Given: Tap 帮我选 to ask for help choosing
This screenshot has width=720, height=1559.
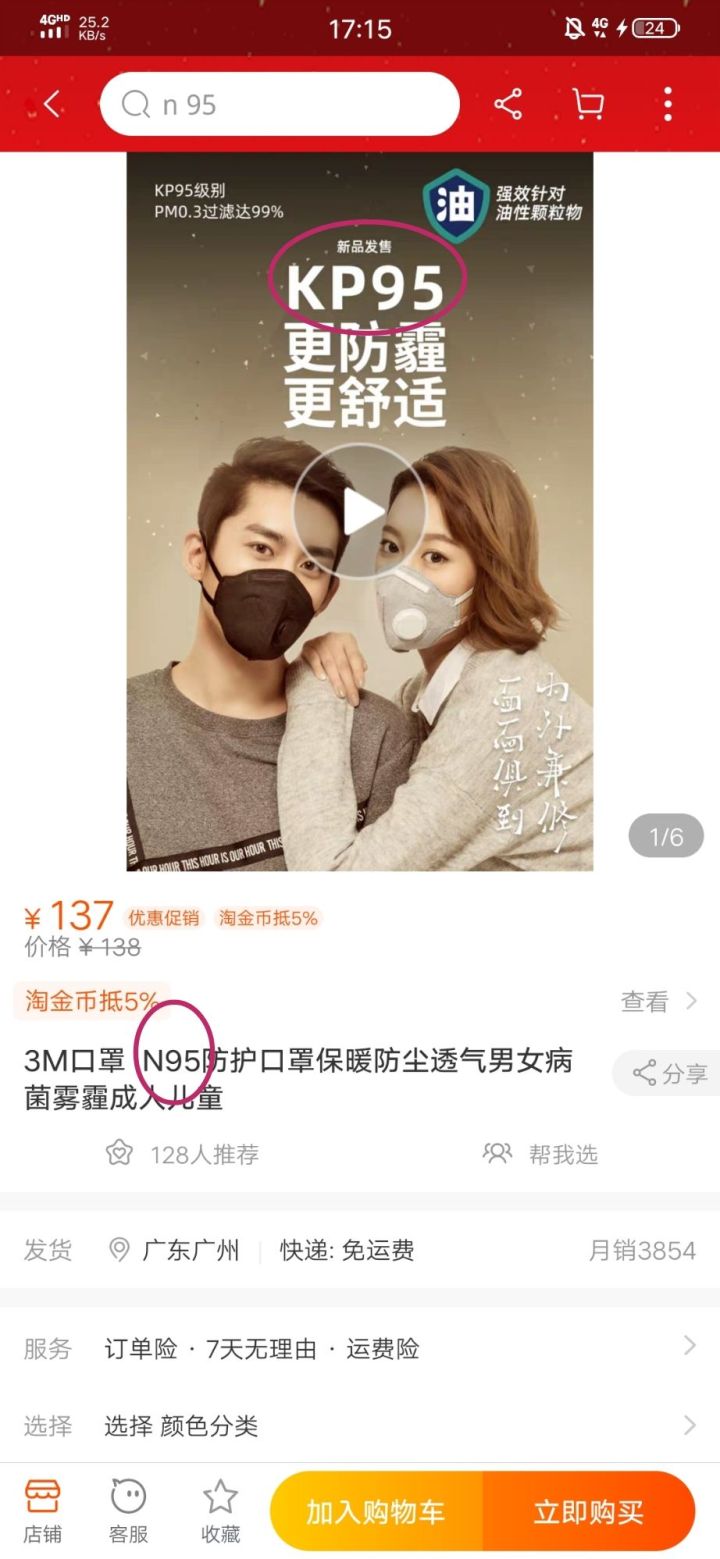Looking at the screenshot, I should pyautogui.click(x=541, y=1154).
